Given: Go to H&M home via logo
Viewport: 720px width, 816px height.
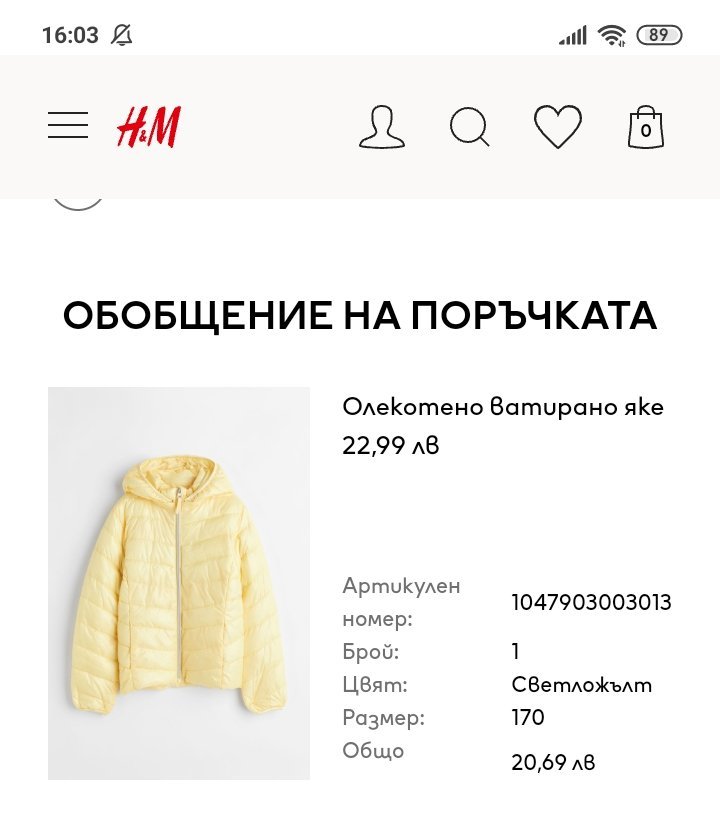Looking at the screenshot, I should tap(149, 126).
